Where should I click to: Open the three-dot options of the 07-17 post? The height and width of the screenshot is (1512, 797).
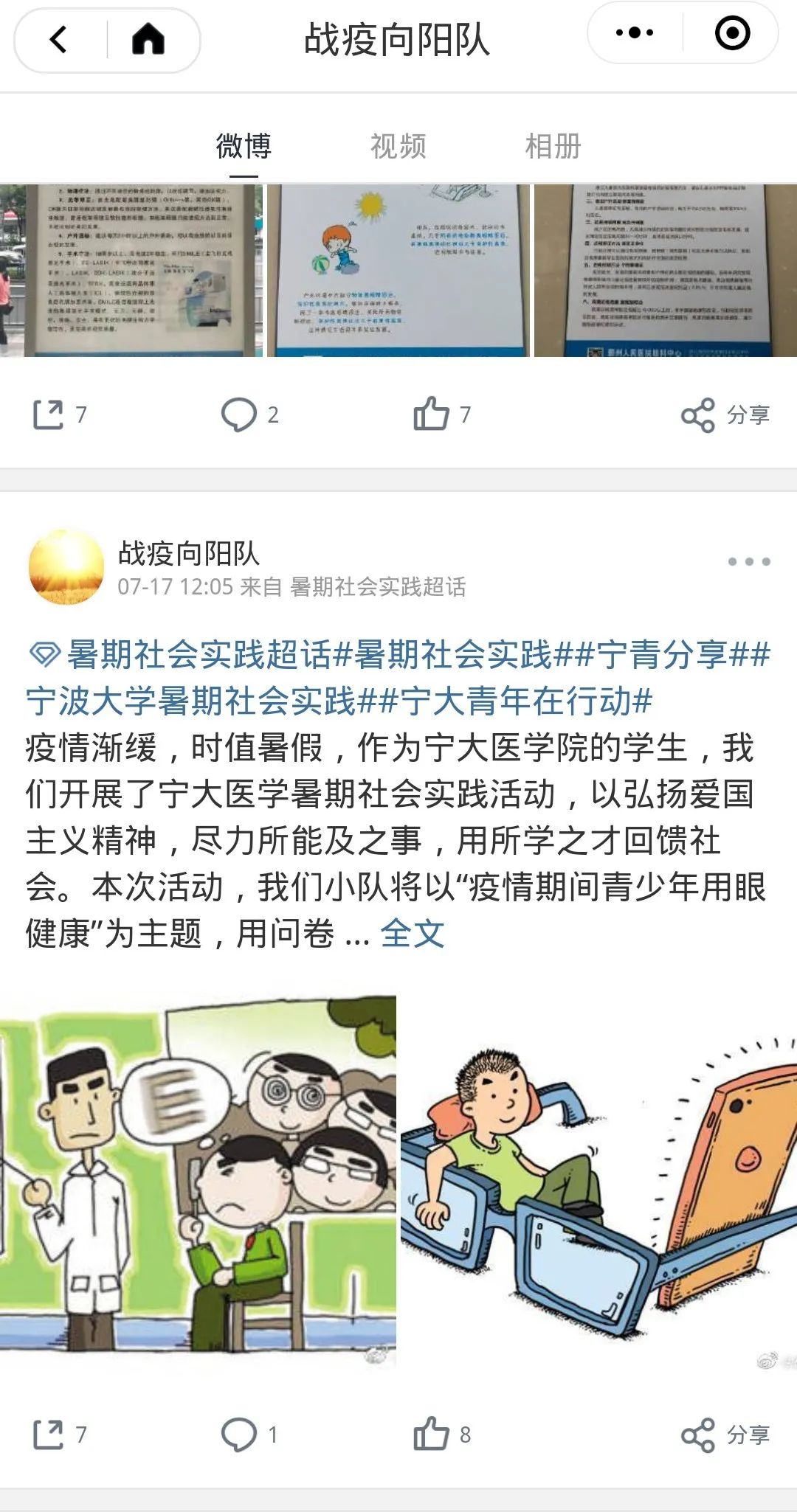click(x=748, y=562)
